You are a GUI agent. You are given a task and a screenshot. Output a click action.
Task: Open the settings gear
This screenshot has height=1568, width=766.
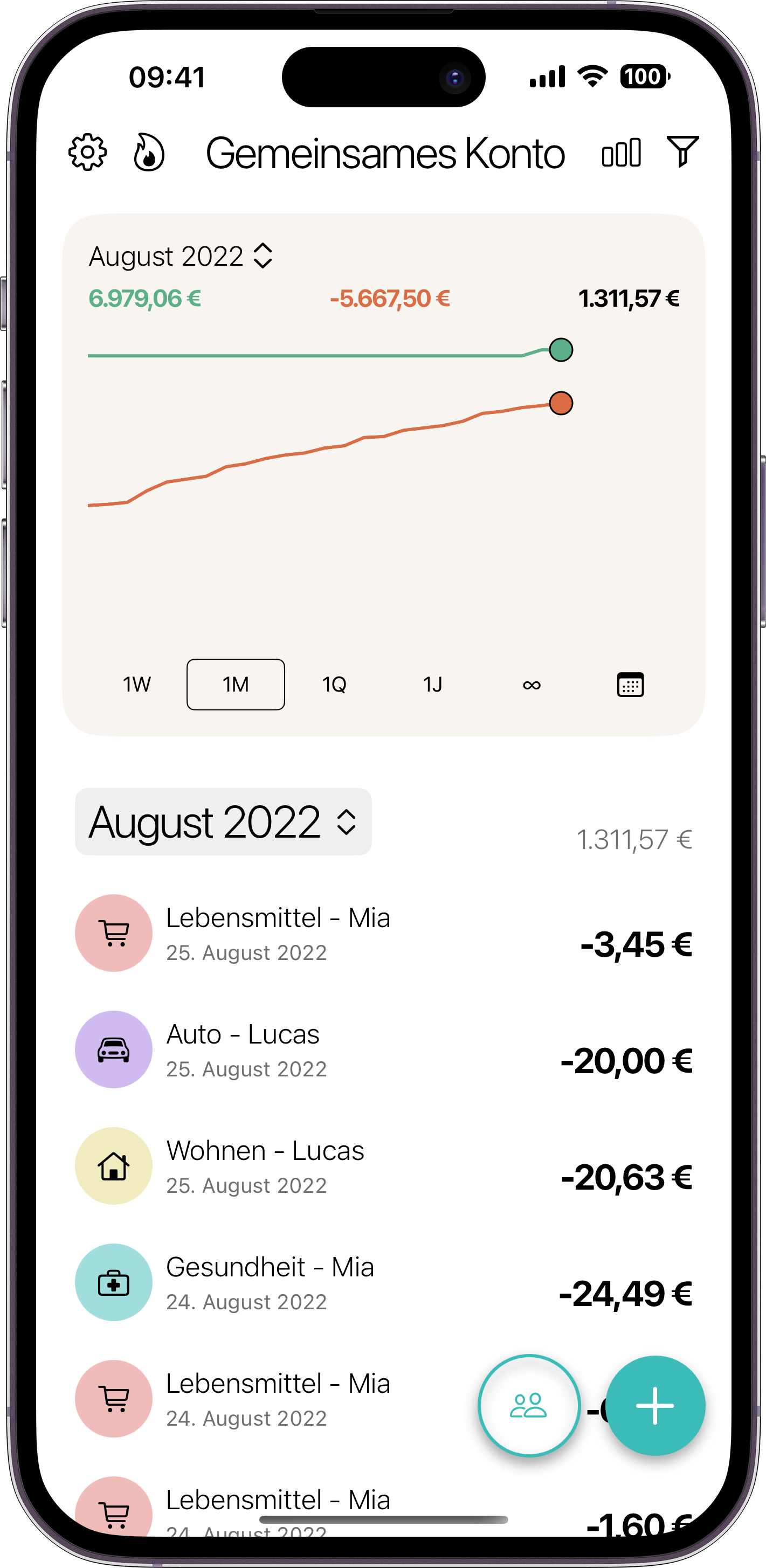click(88, 152)
